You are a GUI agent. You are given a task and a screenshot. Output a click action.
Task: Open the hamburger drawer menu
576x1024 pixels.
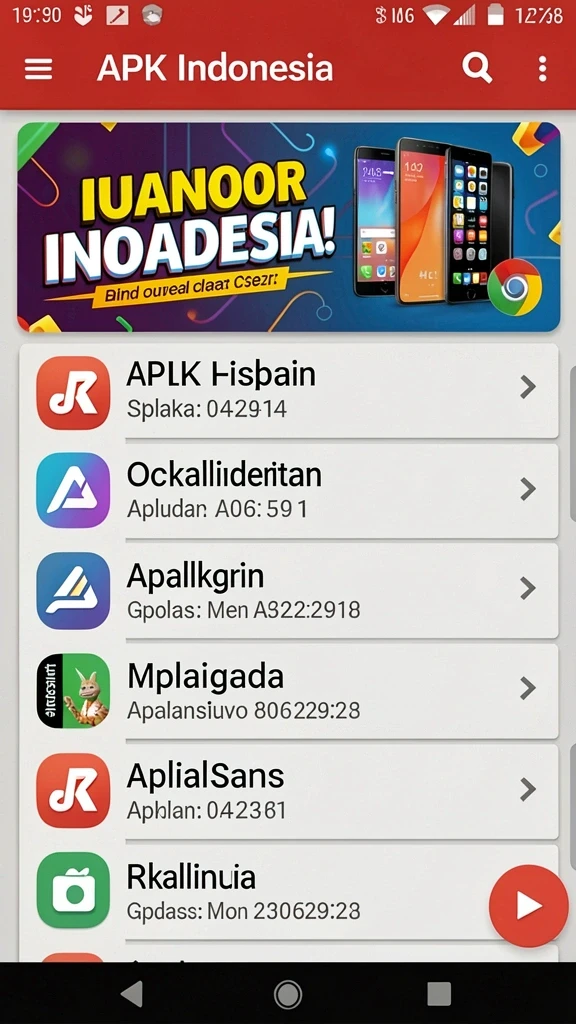click(x=39, y=69)
